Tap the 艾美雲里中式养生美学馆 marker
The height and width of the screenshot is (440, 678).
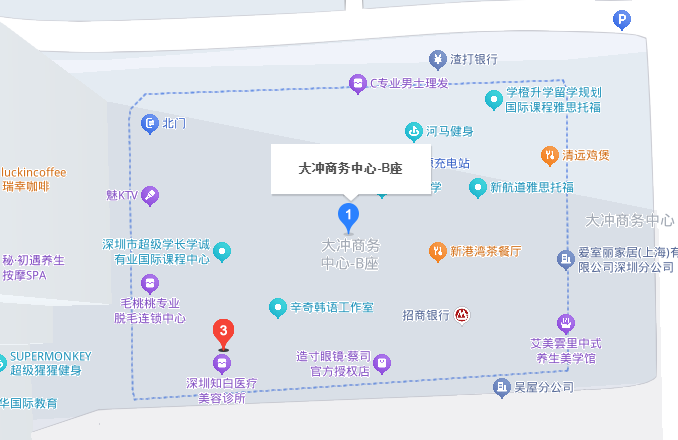pyautogui.click(x=565, y=323)
